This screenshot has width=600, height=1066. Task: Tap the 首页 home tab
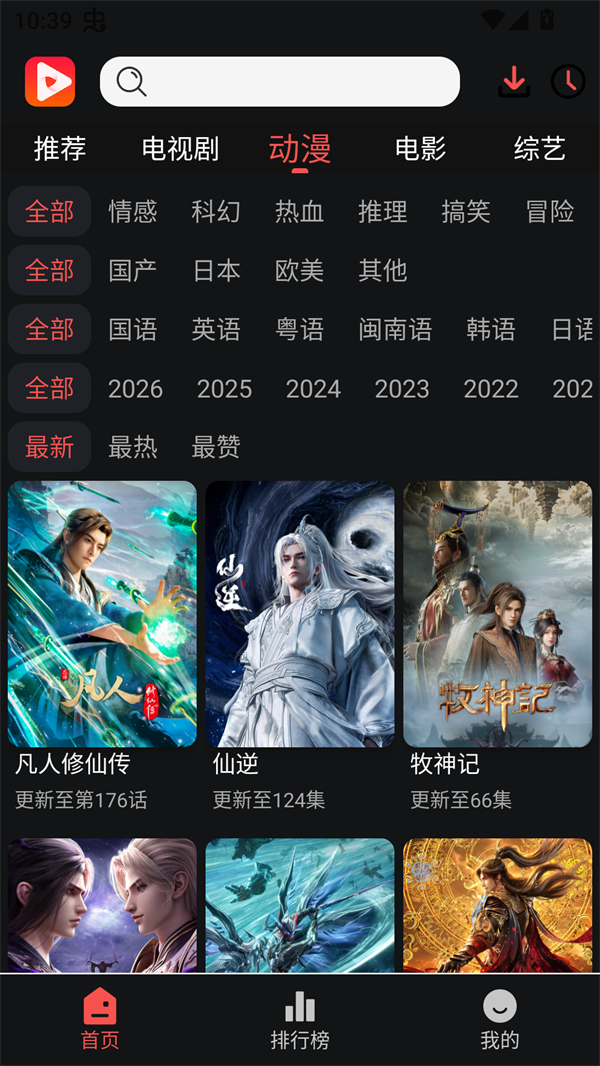[x=100, y=1020]
